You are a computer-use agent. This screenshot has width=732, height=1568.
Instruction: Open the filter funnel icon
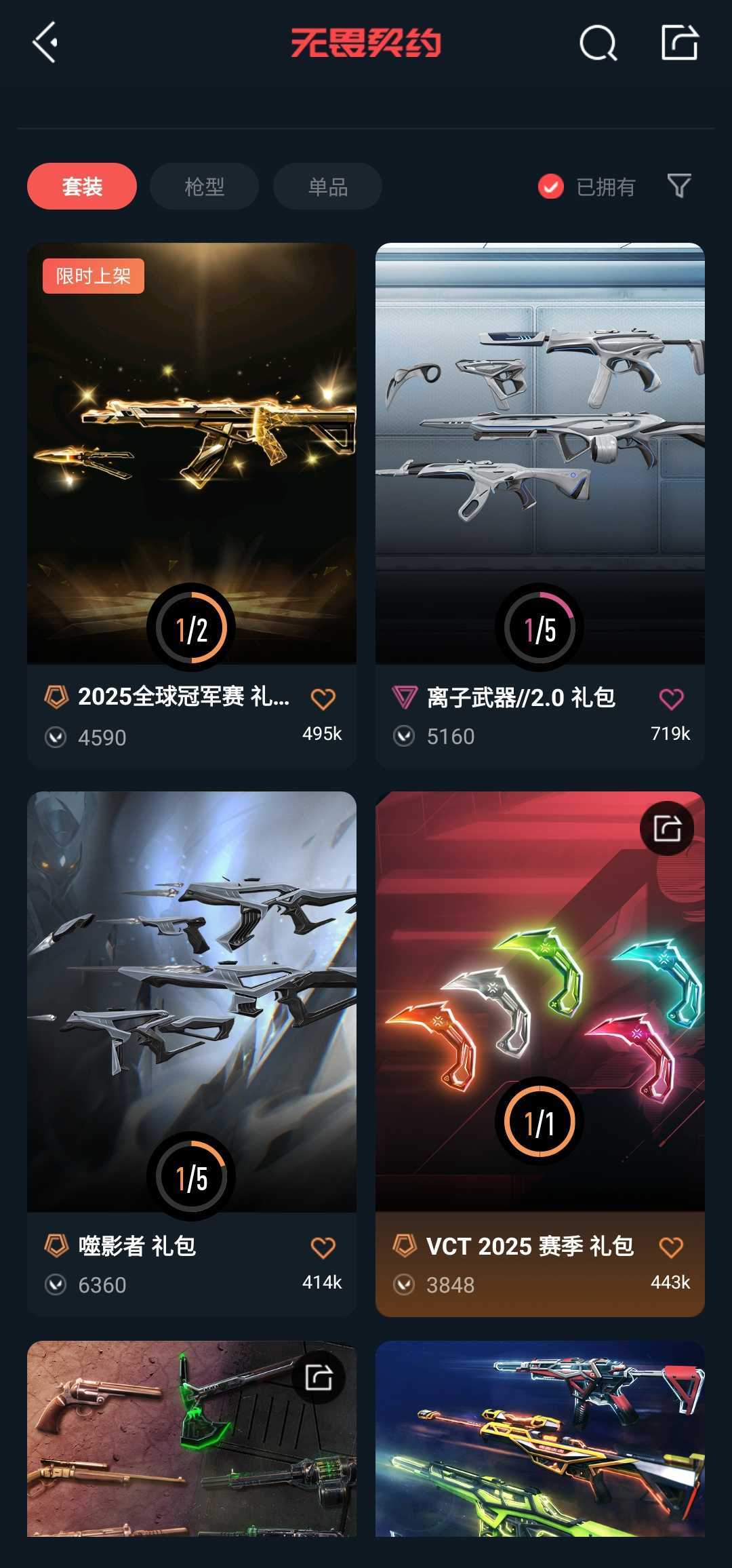678,185
